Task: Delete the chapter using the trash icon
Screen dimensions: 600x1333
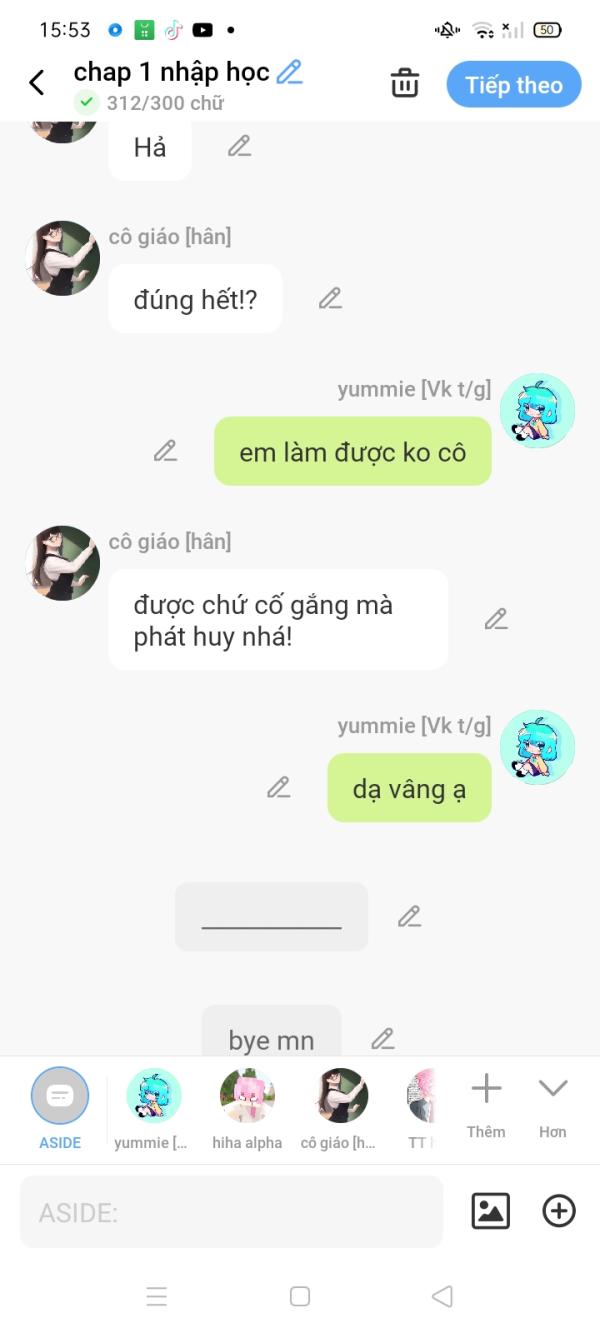Action: [x=405, y=83]
